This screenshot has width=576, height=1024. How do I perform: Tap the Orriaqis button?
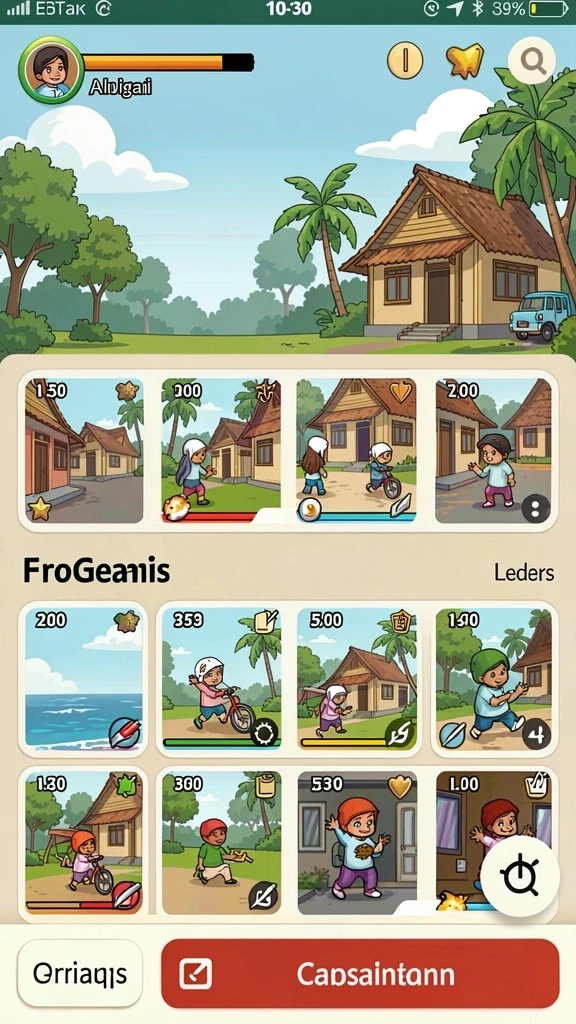point(80,974)
